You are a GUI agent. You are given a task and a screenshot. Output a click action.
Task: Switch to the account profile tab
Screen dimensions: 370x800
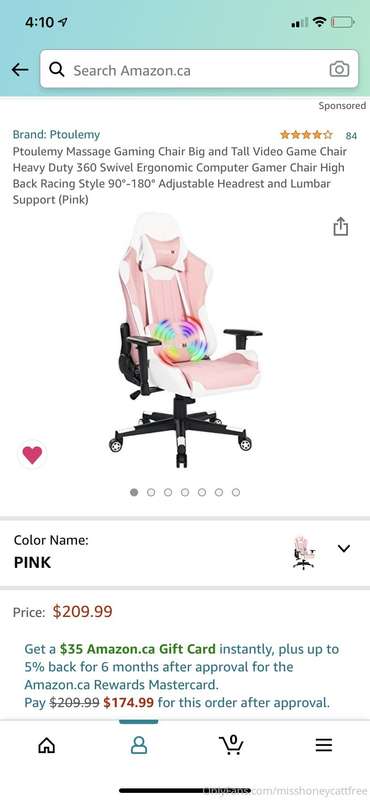139,745
